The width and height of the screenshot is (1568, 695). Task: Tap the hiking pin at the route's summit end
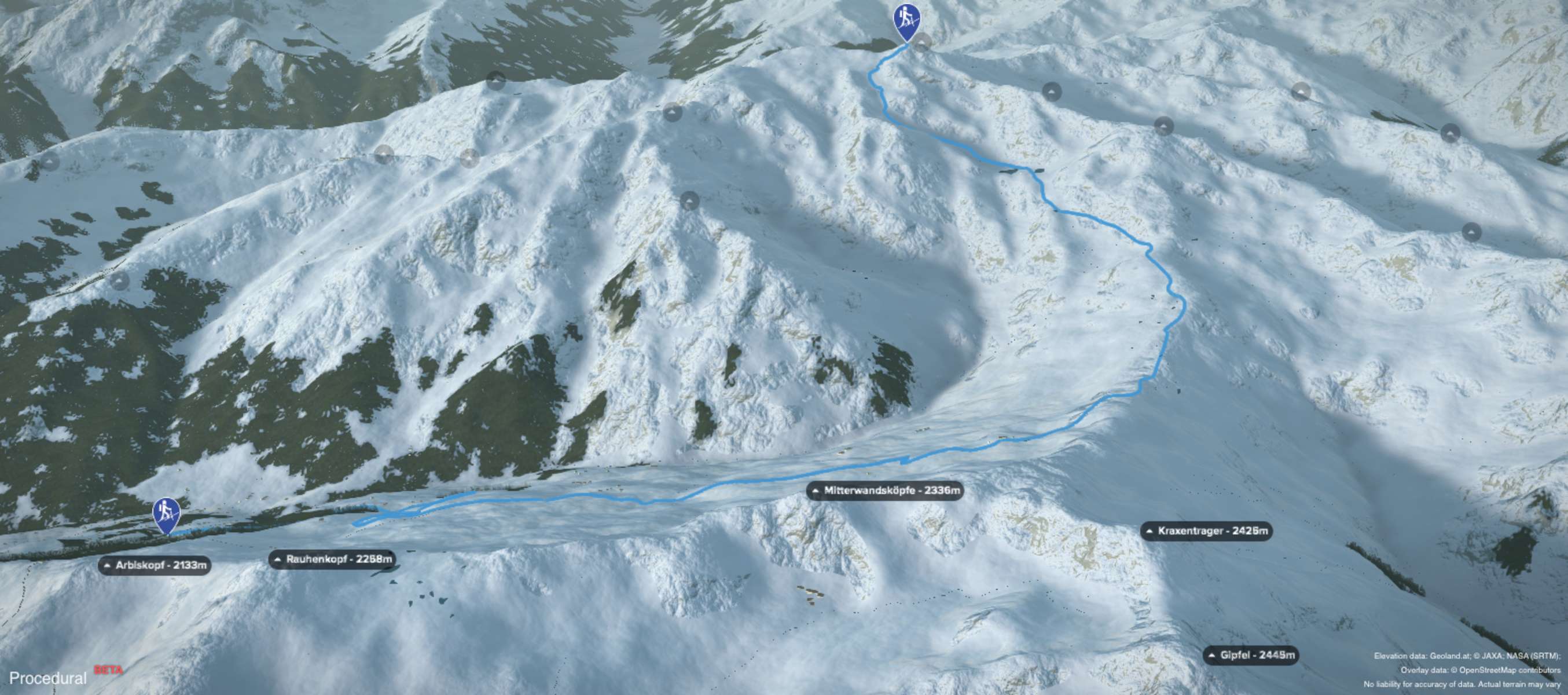pos(906,21)
